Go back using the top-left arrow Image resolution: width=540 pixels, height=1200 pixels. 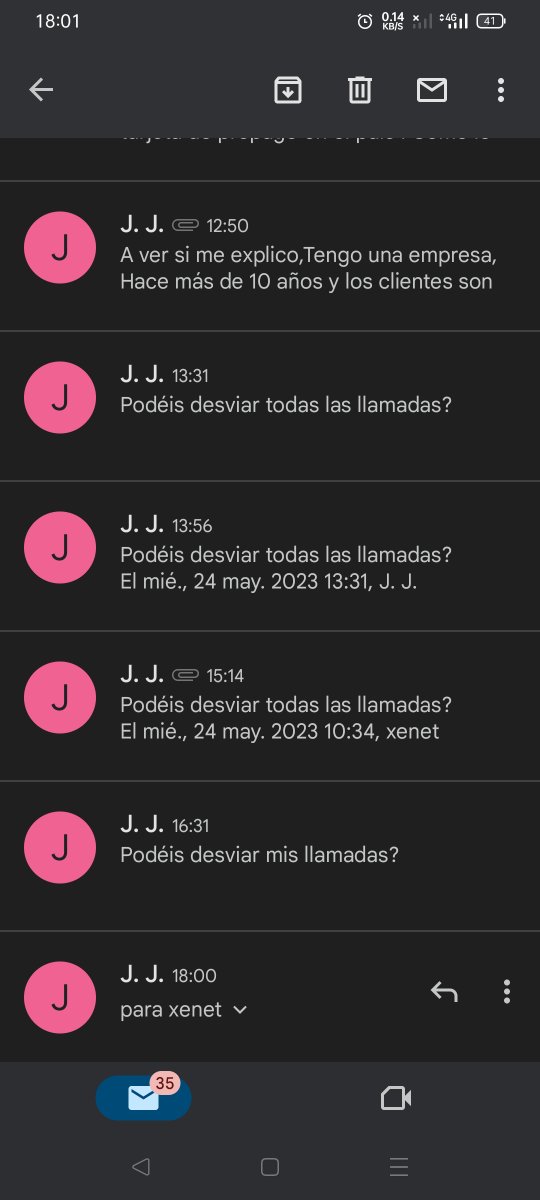[41, 90]
